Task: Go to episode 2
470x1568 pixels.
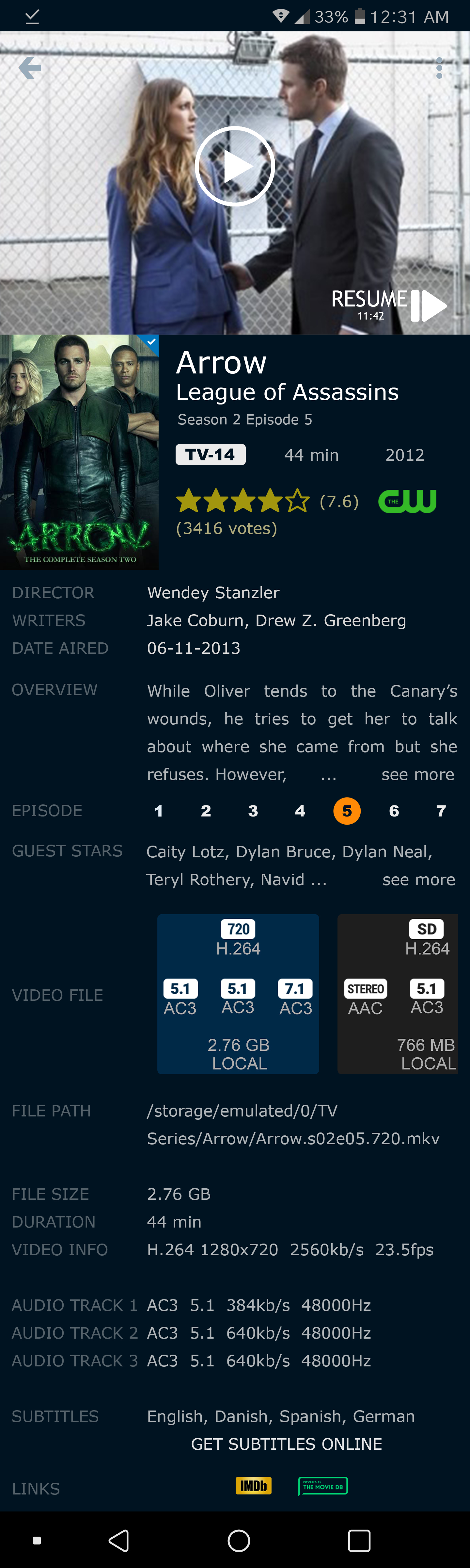Action: [x=206, y=811]
